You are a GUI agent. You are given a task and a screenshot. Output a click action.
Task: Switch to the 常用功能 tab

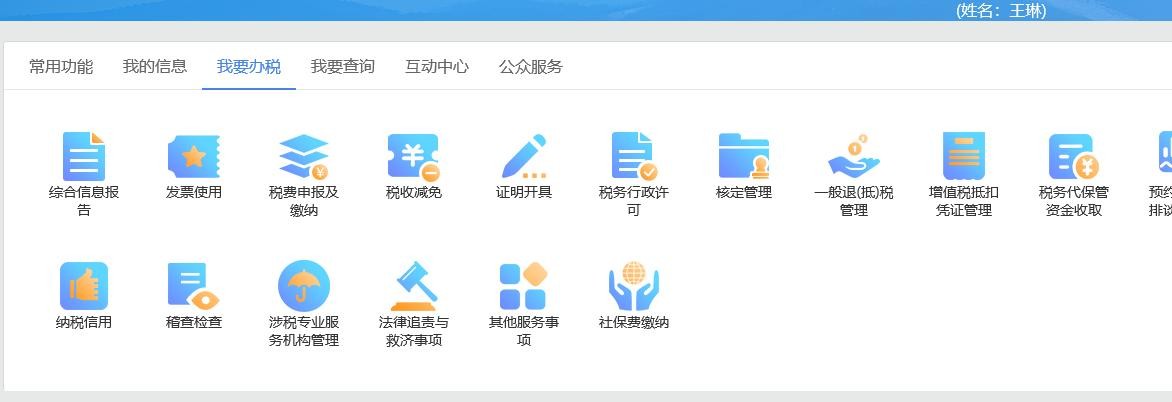(61, 67)
